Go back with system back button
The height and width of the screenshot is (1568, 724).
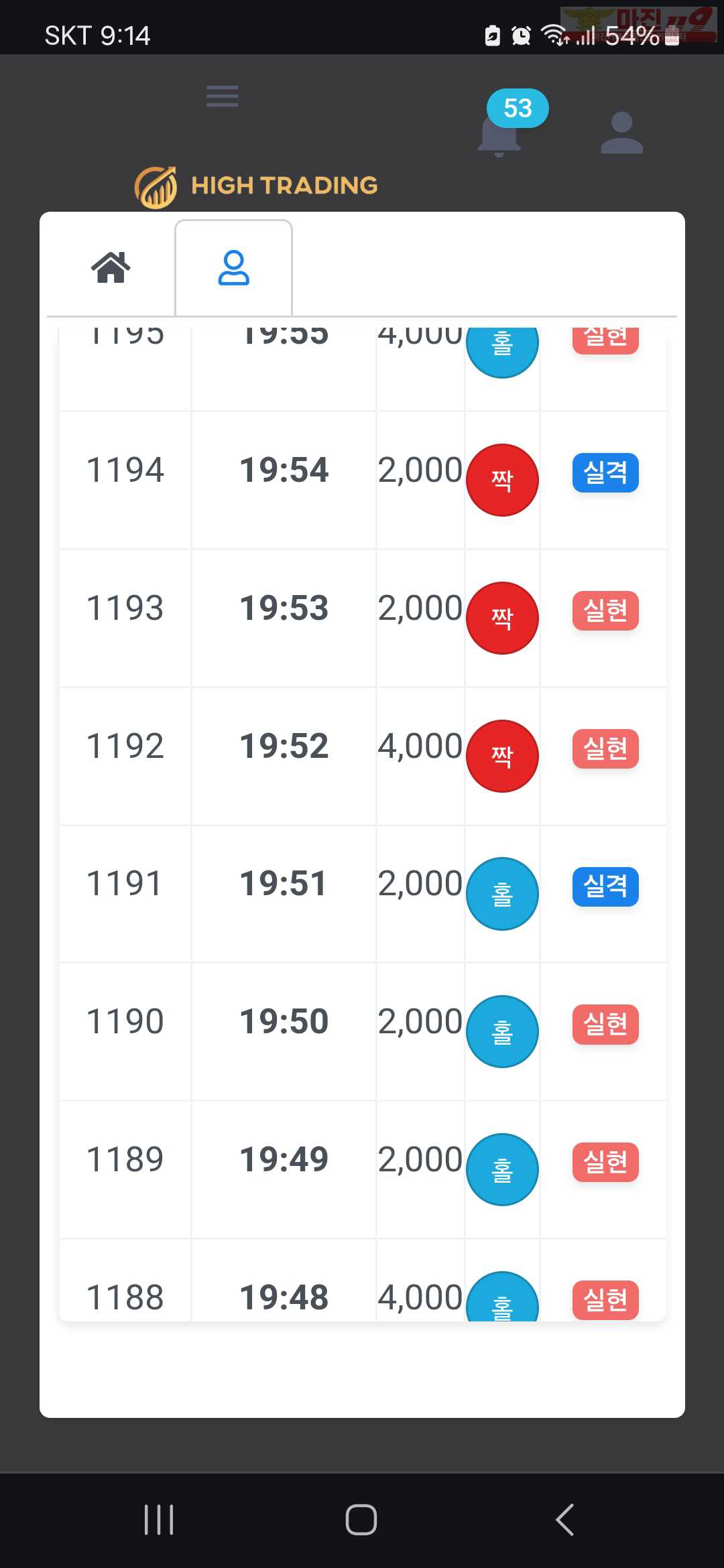pyautogui.click(x=565, y=1519)
